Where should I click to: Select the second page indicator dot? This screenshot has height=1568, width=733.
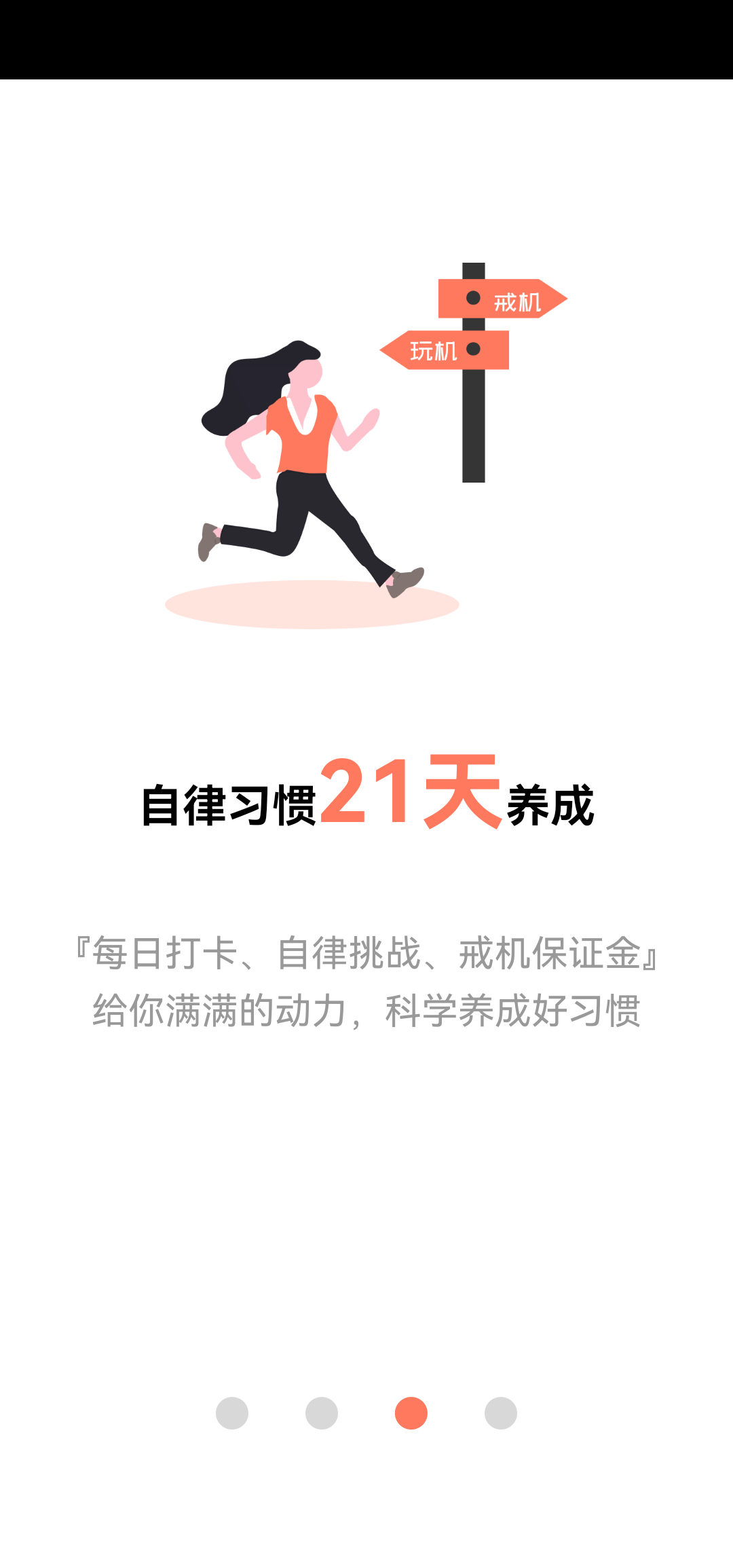tap(322, 1413)
